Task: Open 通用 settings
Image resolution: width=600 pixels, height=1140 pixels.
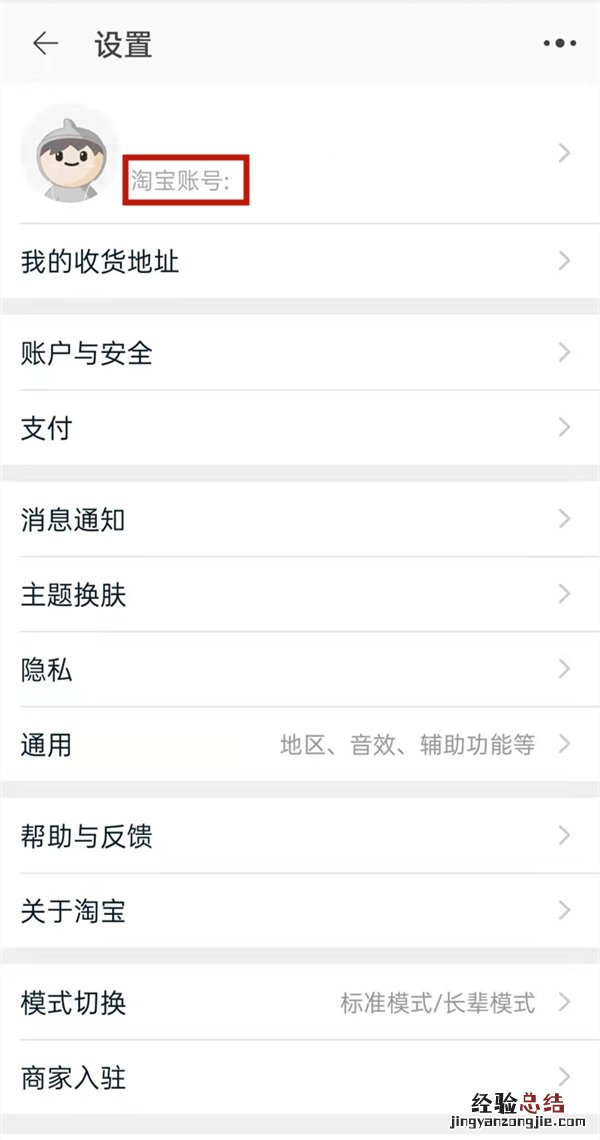Action: [x=300, y=745]
